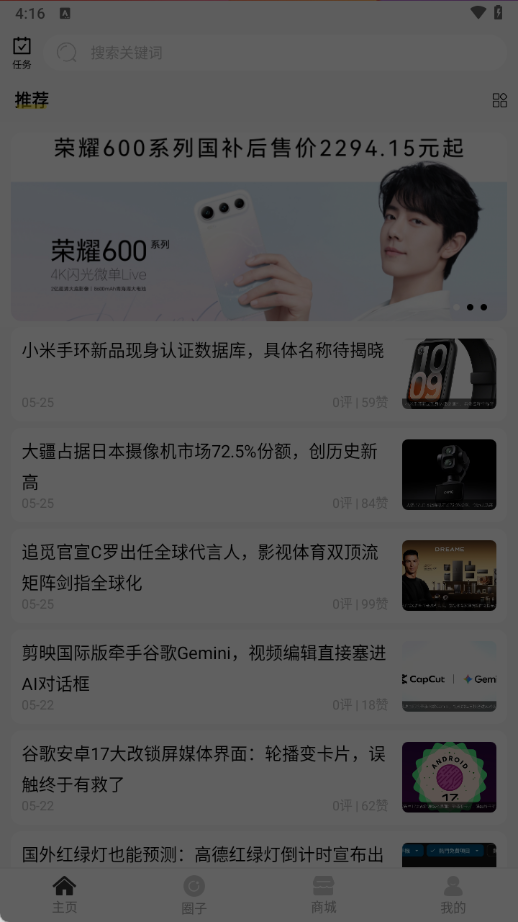
Task: Open the 剪映国际版牵手谷歌Gemini article
Action: tap(259, 676)
